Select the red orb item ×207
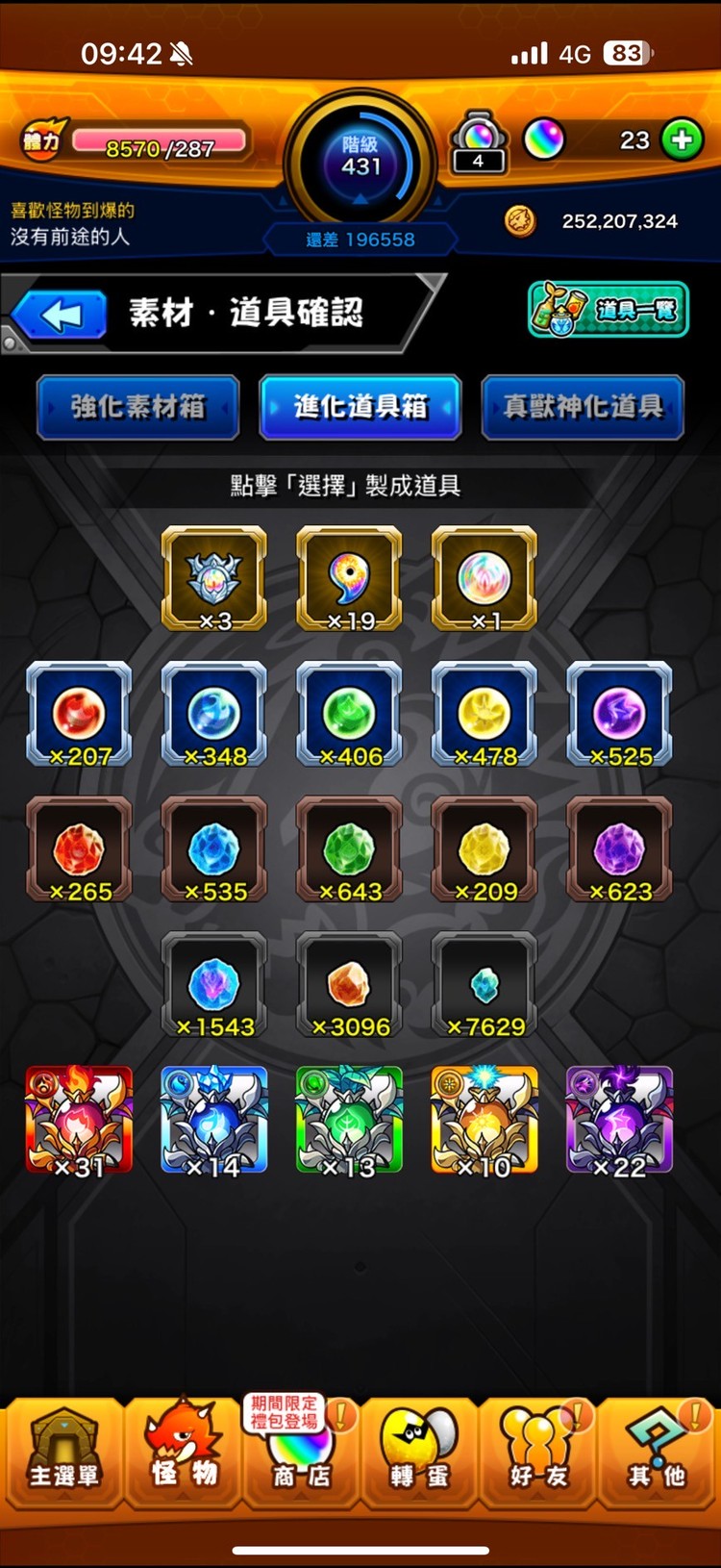Screen dimensions: 721x1568 [79, 714]
